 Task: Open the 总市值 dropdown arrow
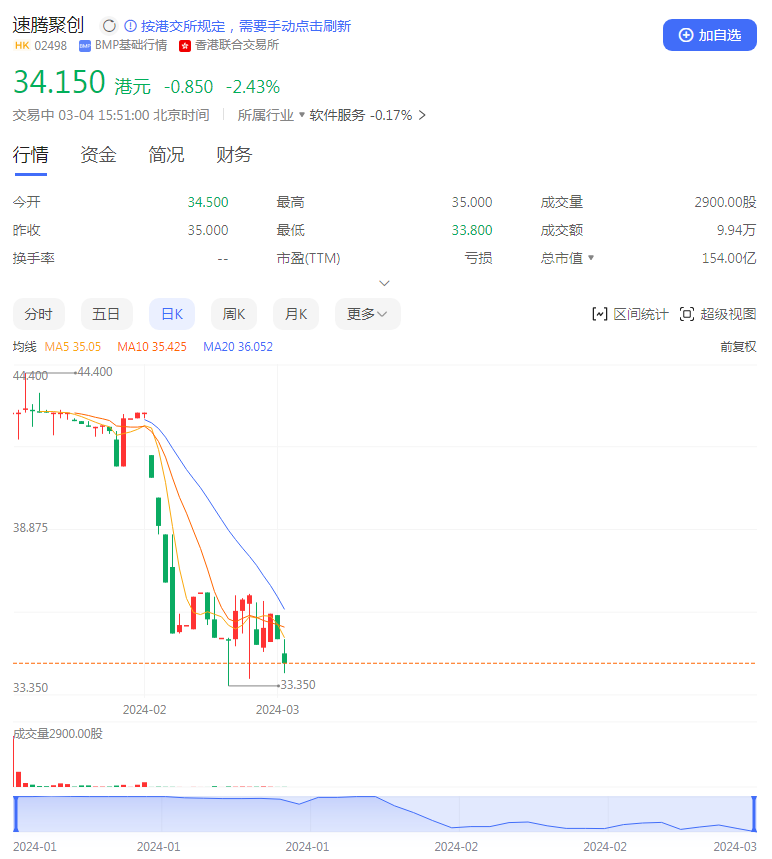click(591, 258)
